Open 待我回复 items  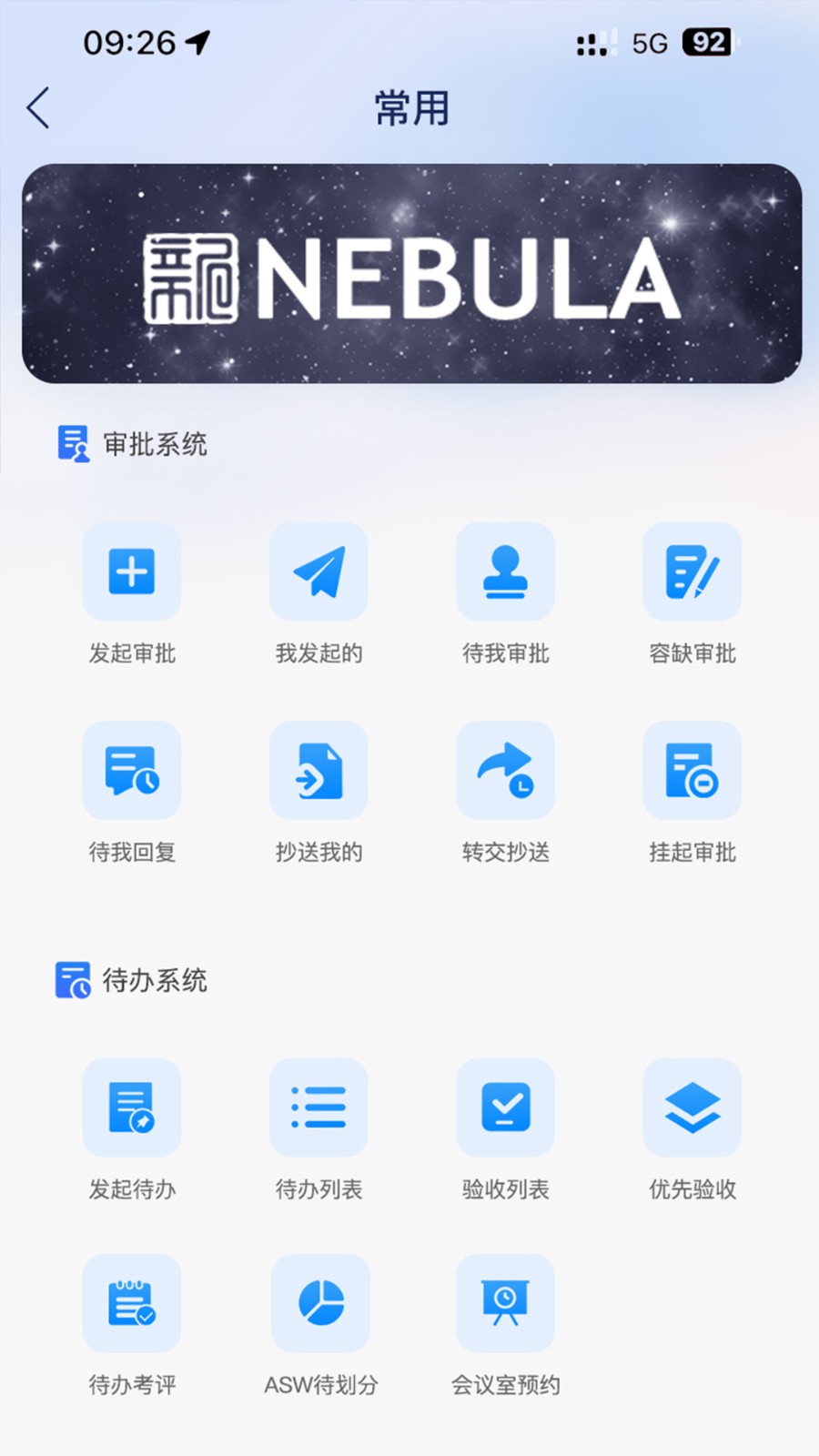(x=132, y=771)
